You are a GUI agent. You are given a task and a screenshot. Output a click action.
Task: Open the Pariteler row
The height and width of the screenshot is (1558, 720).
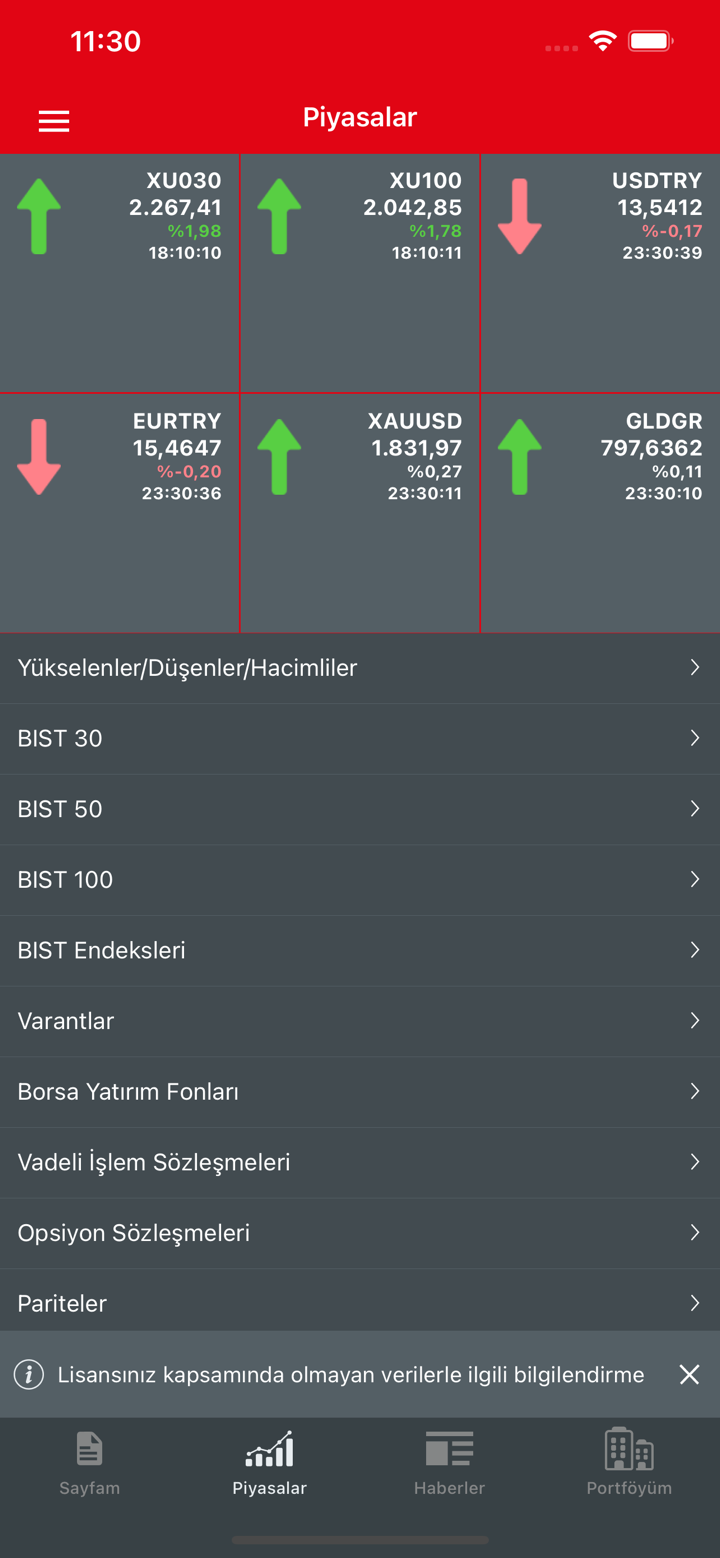click(x=360, y=1302)
